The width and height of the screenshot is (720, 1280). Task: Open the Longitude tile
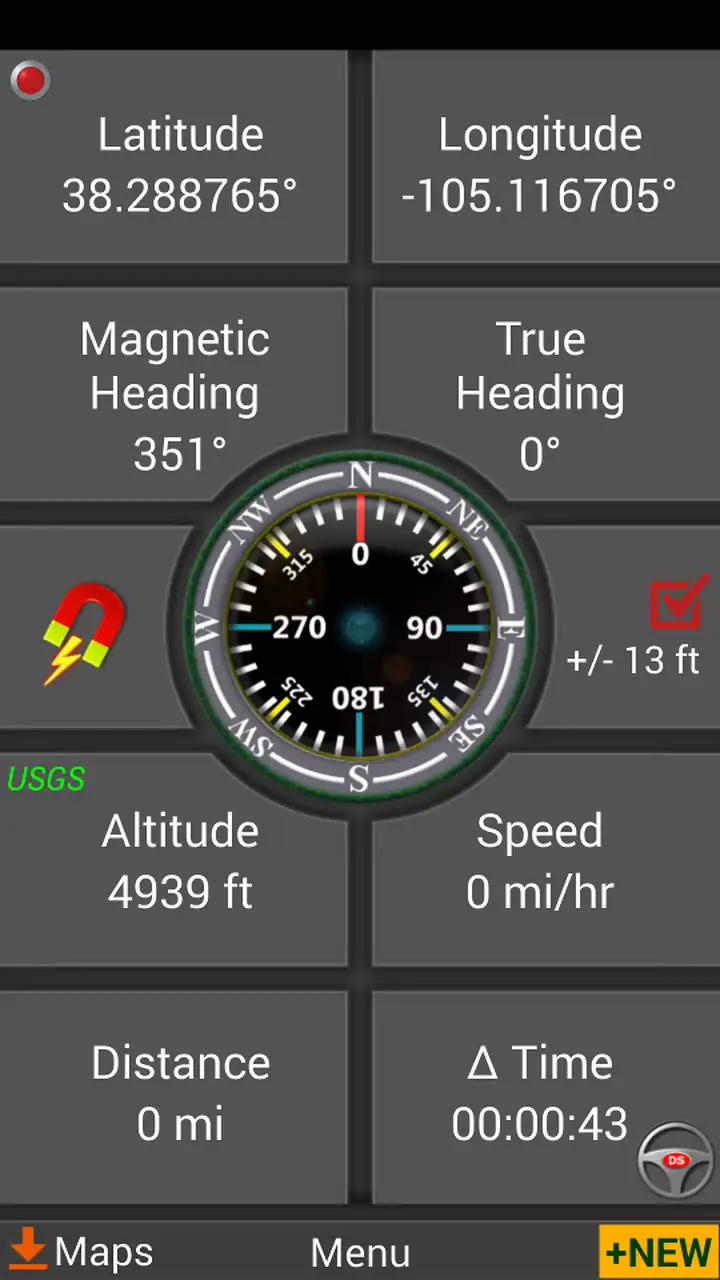(546, 157)
